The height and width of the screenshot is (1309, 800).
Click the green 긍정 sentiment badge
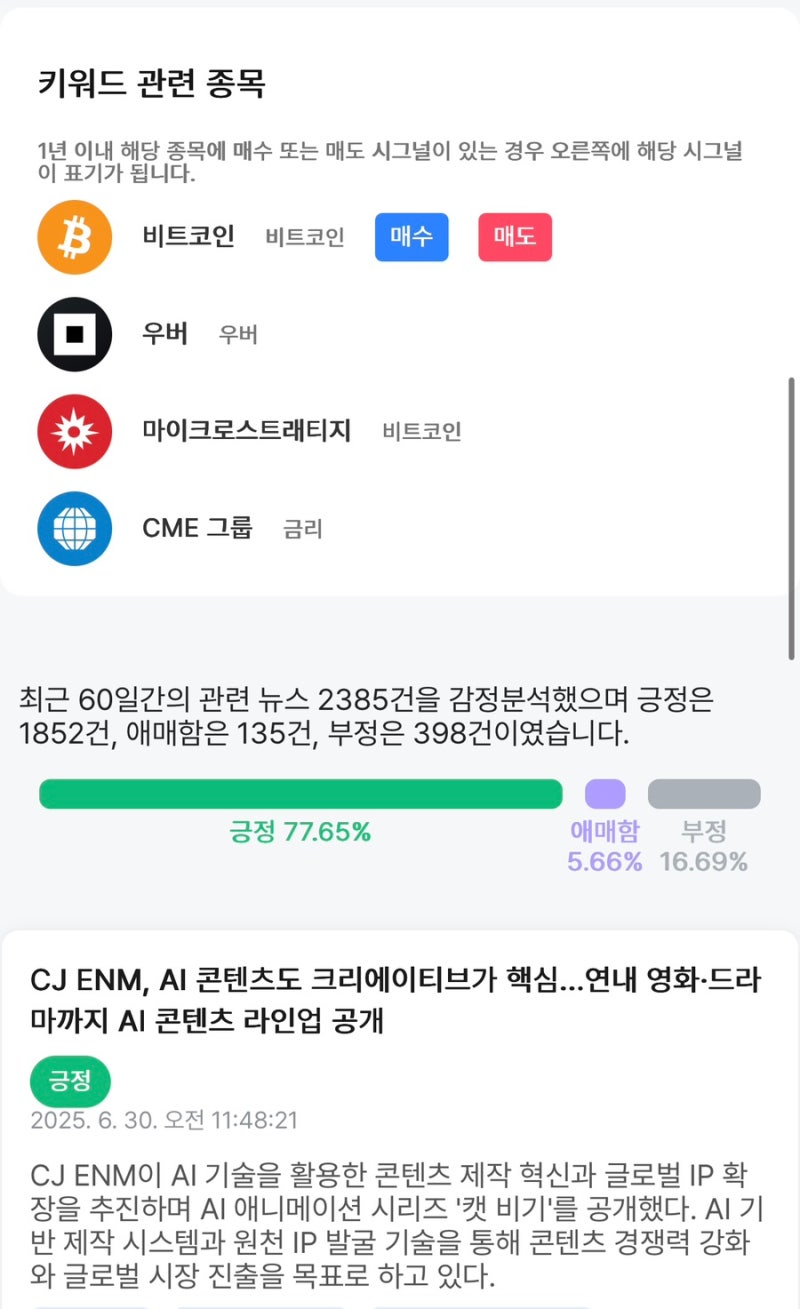(70, 1081)
